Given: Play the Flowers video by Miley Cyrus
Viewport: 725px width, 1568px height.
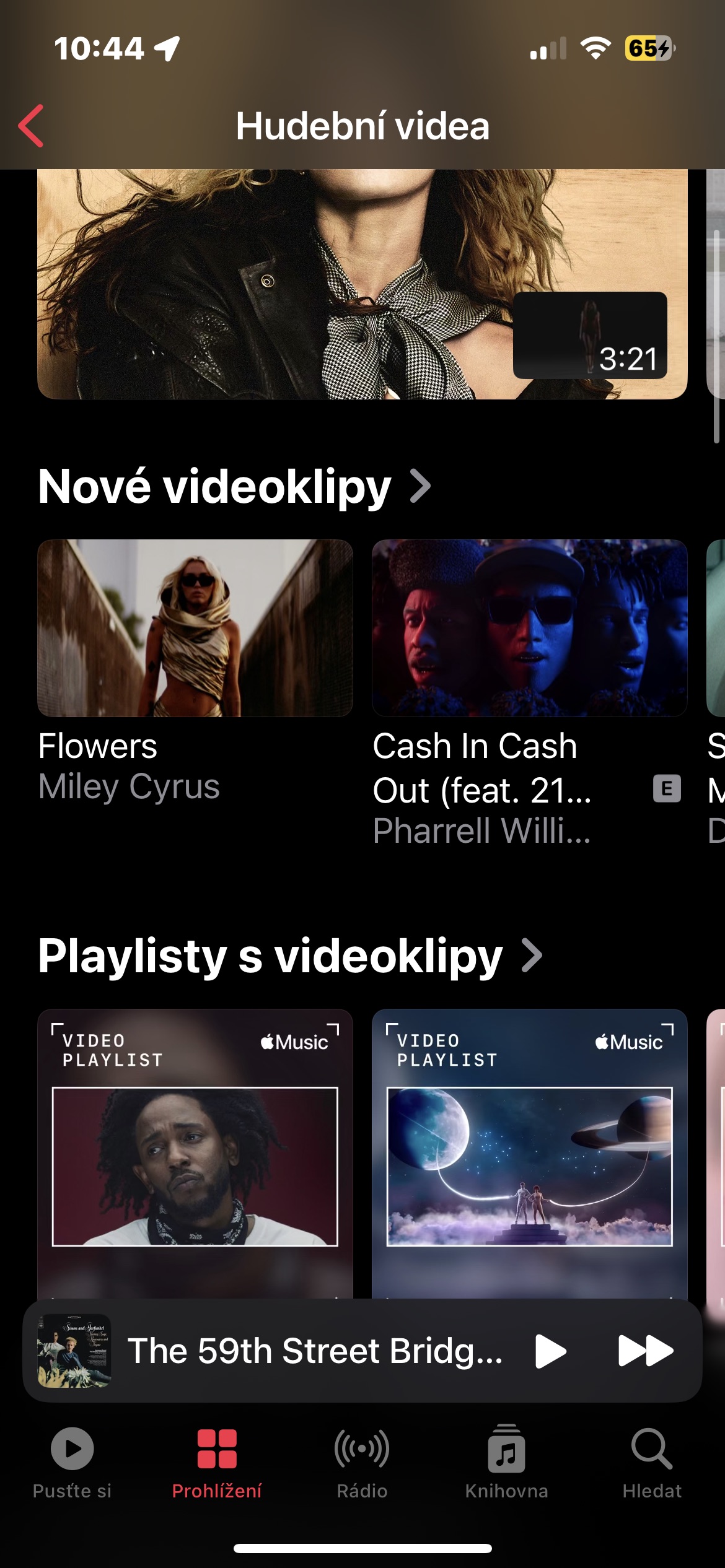Looking at the screenshot, I should click(195, 628).
